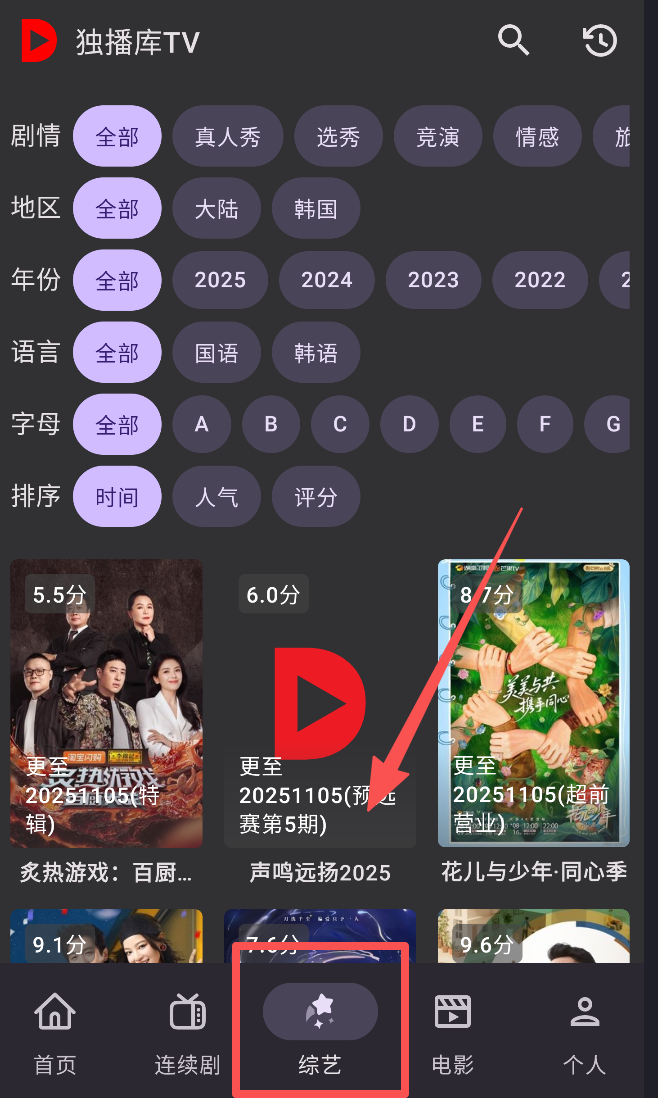Choose 国语 language filter
This screenshot has height=1098, width=658.
click(x=216, y=352)
